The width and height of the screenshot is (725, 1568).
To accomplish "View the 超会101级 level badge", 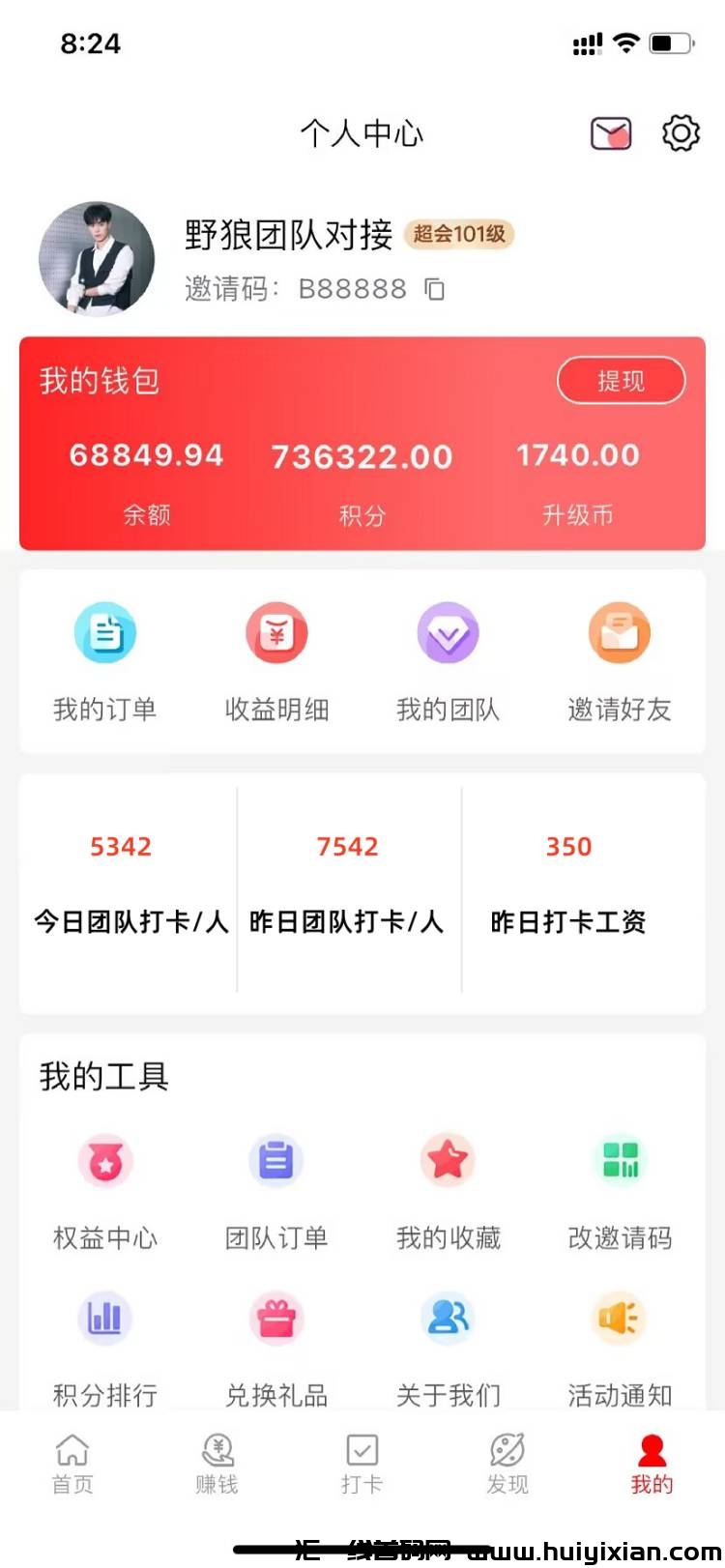I will pos(459,235).
